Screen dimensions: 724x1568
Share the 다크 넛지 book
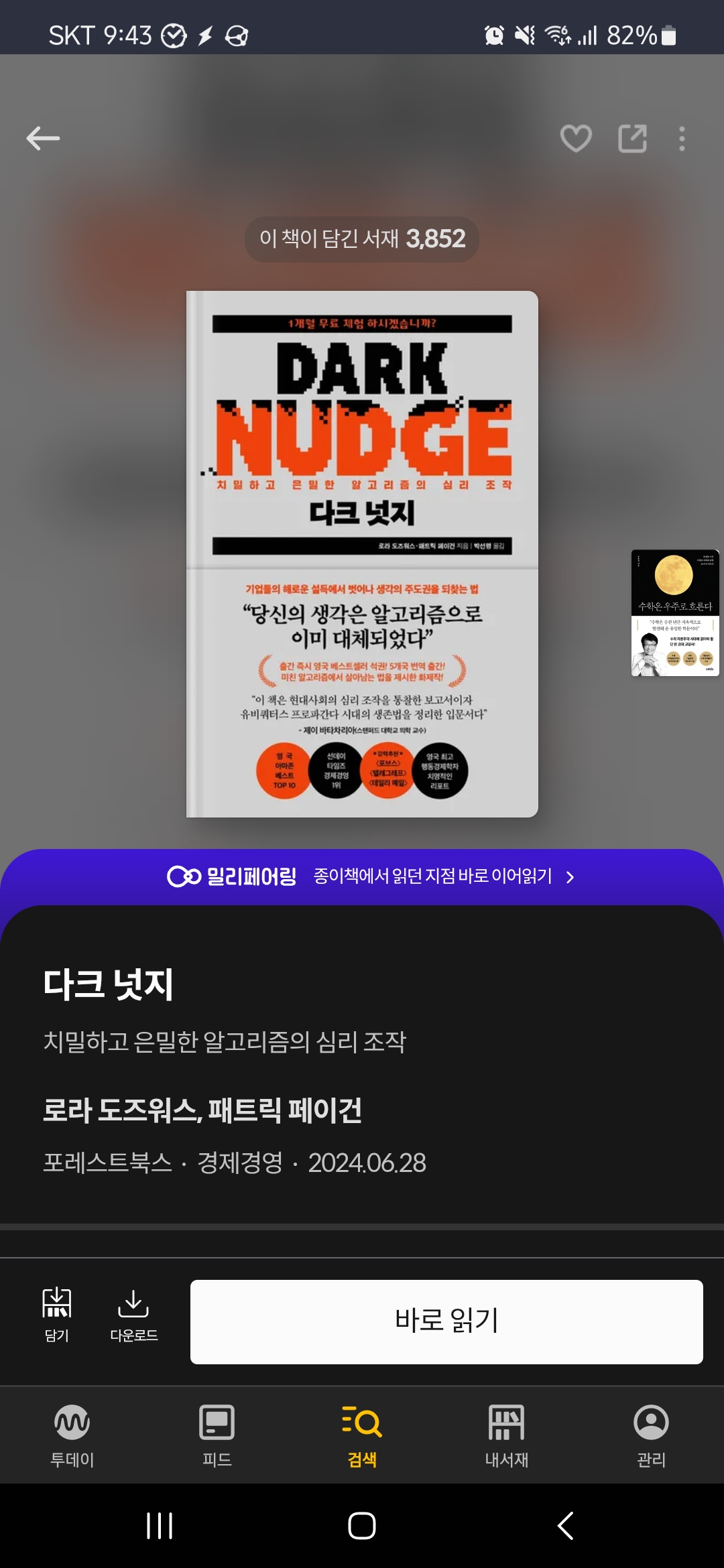point(632,139)
